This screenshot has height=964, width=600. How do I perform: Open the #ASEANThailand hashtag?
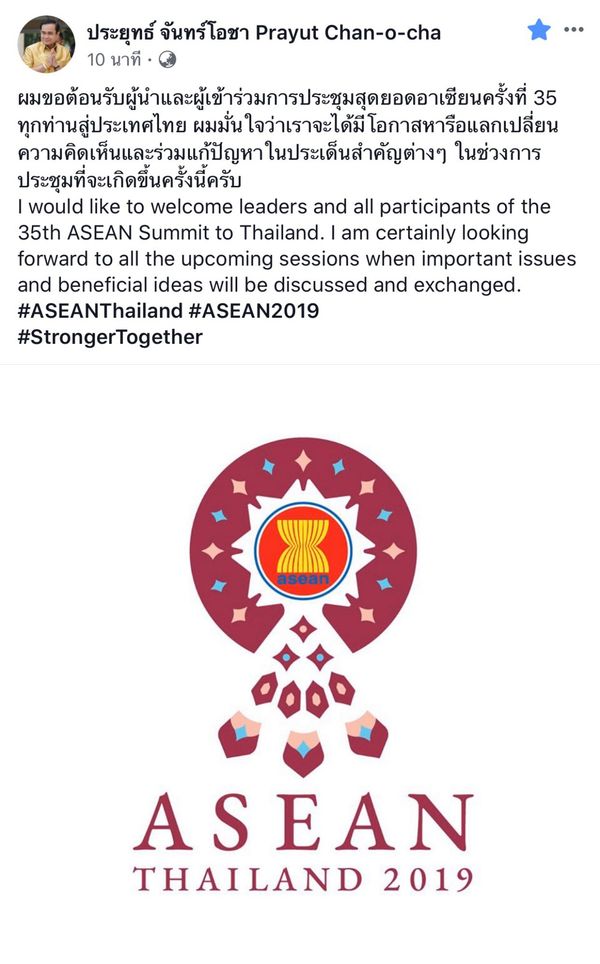pos(100,310)
